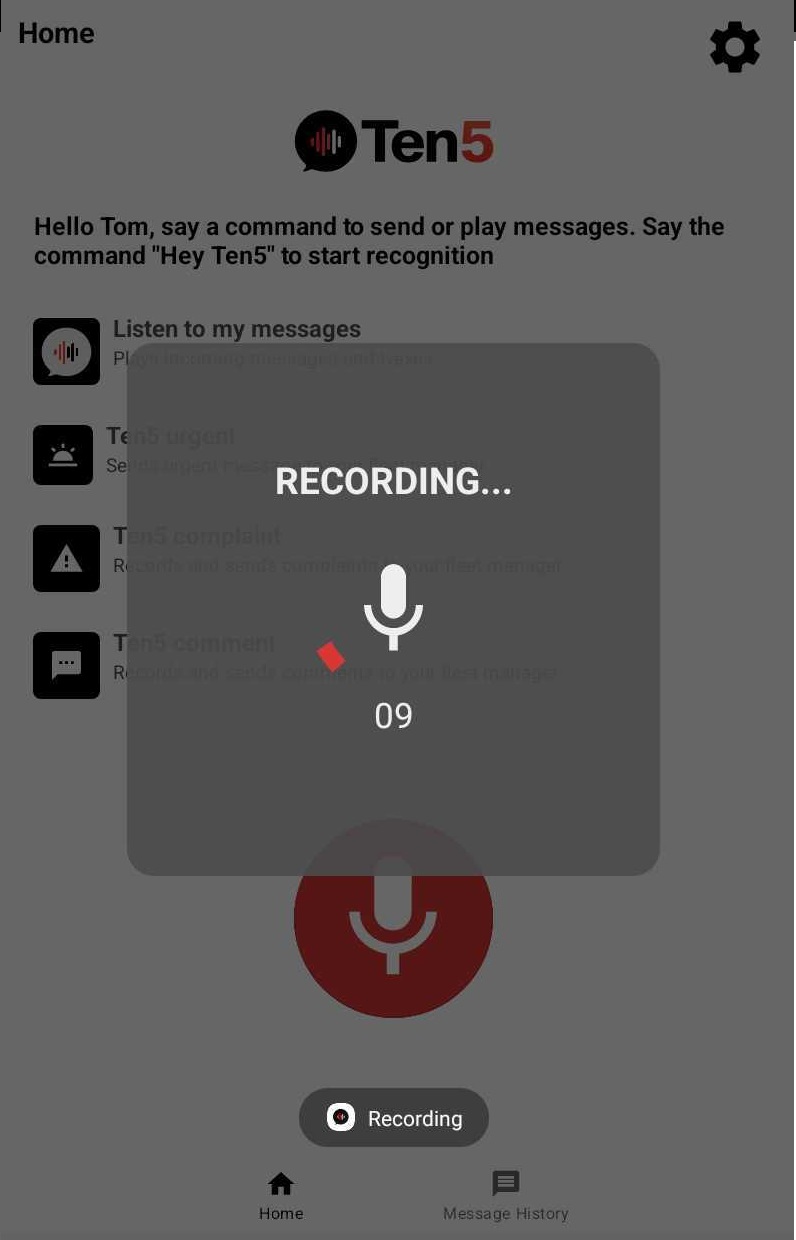The image size is (796, 1240).
Task: Open the settings gear
Action: pos(735,47)
